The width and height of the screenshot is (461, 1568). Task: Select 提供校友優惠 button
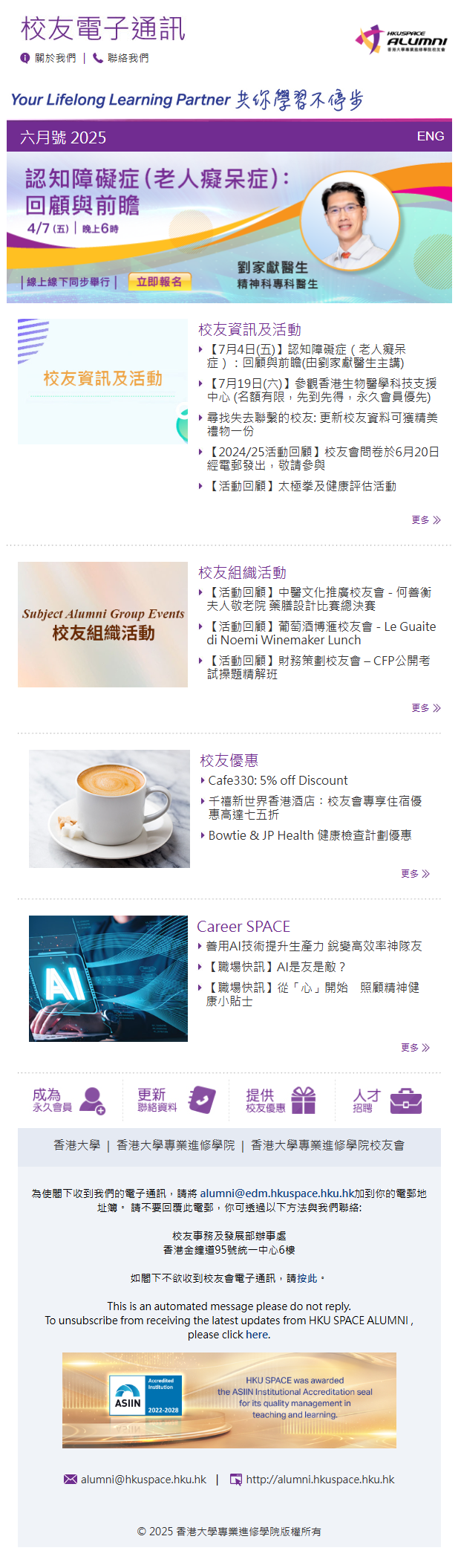tap(281, 1100)
